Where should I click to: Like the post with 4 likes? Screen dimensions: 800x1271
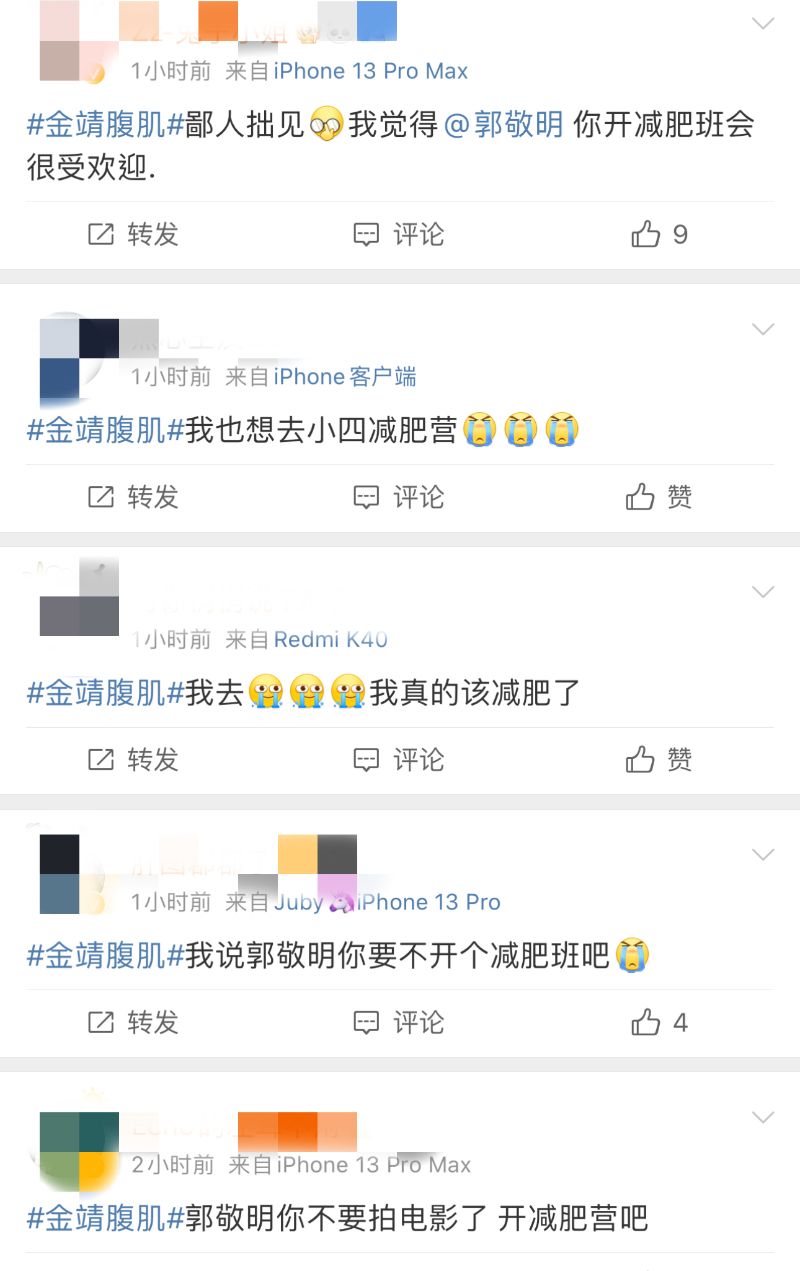click(660, 1023)
